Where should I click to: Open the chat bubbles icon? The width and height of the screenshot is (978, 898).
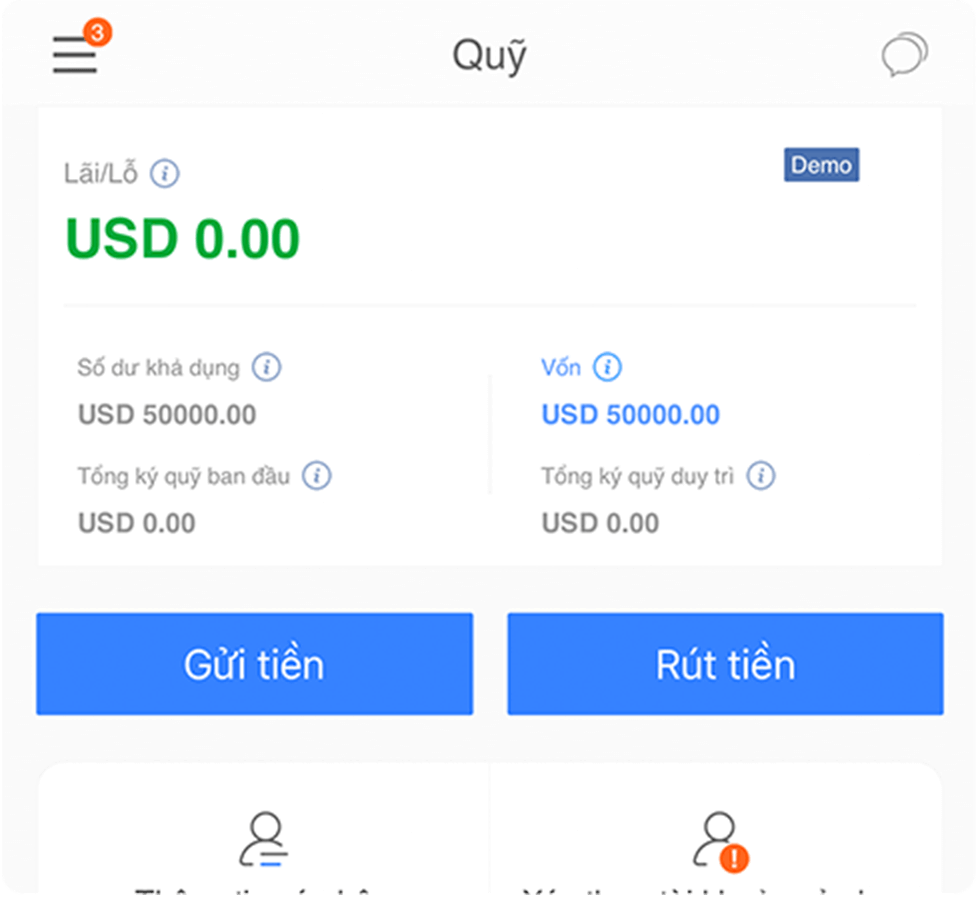(x=904, y=54)
